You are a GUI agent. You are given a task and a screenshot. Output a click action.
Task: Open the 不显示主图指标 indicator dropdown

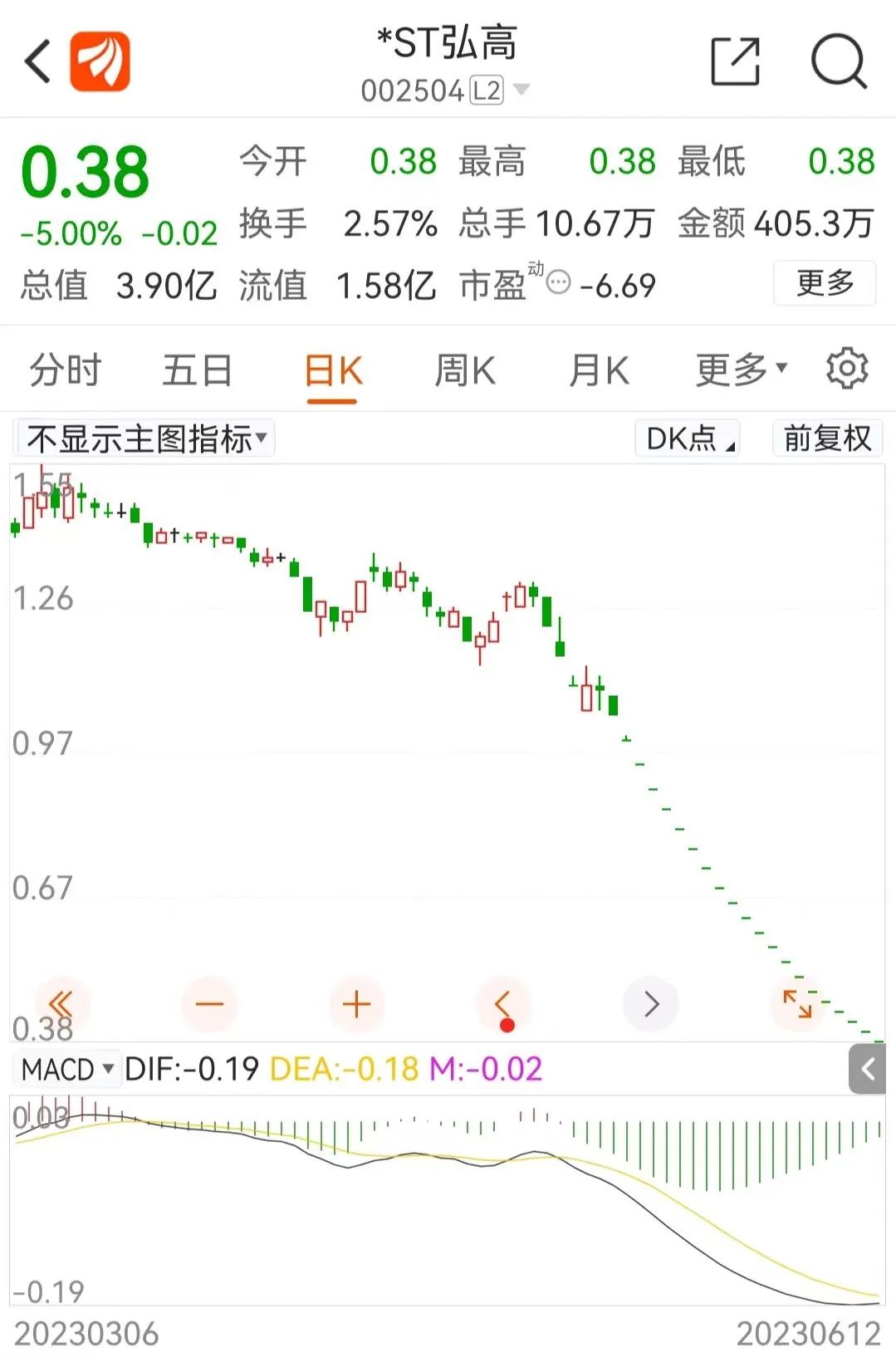145,438
